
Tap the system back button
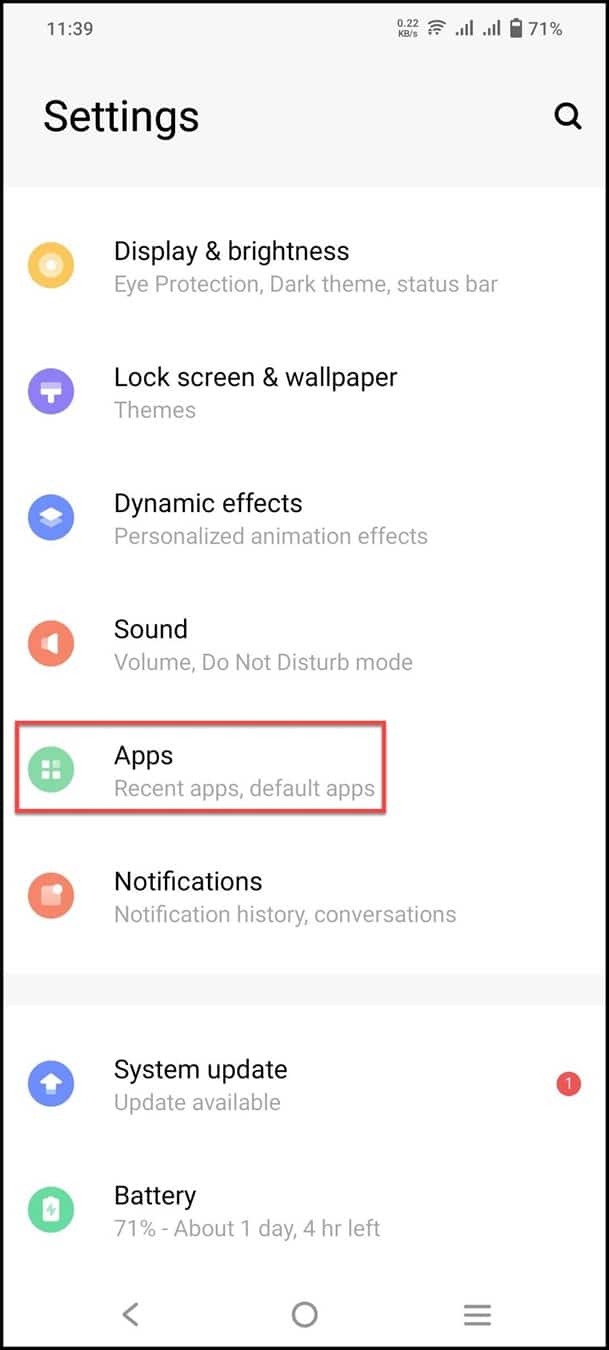coord(130,1314)
